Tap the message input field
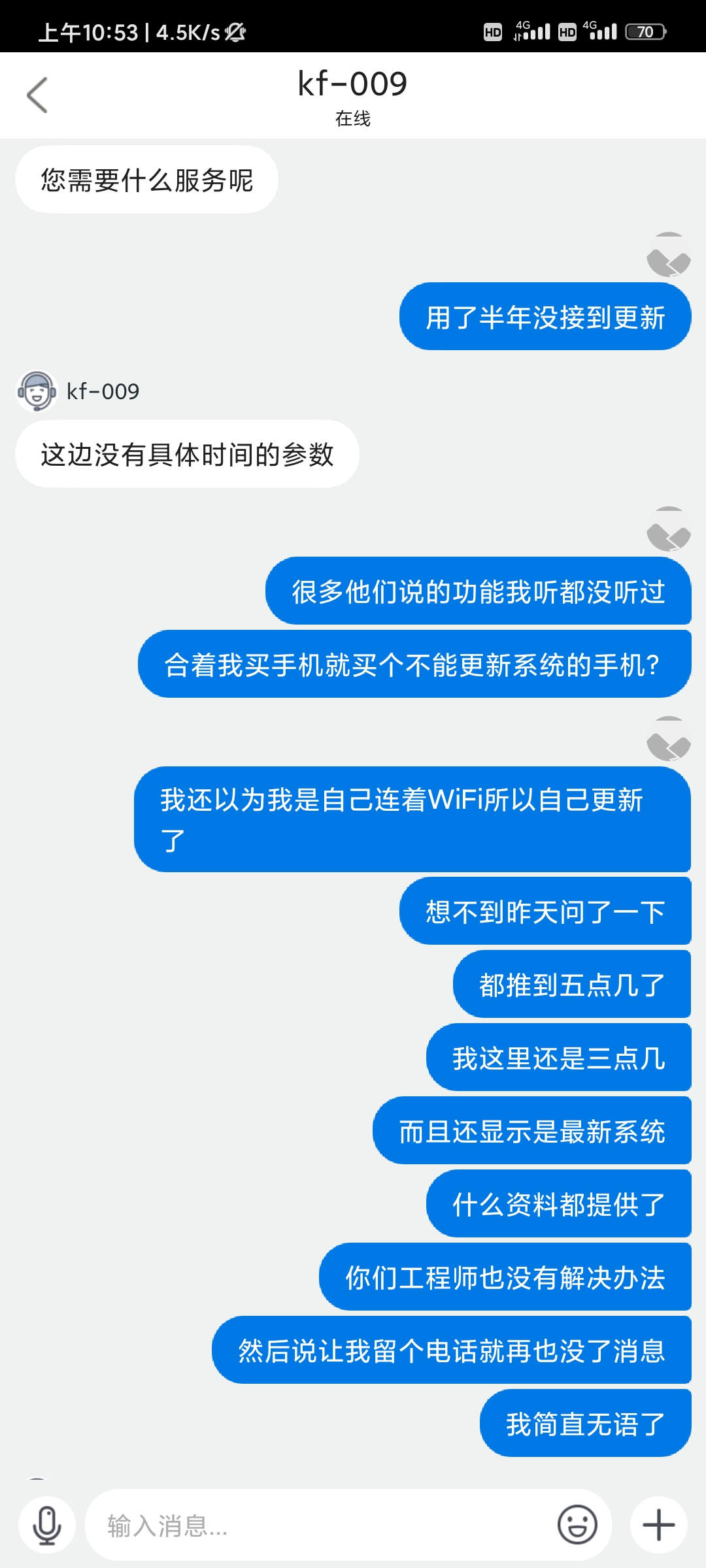The height and width of the screenshot is (1568, 706). coord(320,1526)
